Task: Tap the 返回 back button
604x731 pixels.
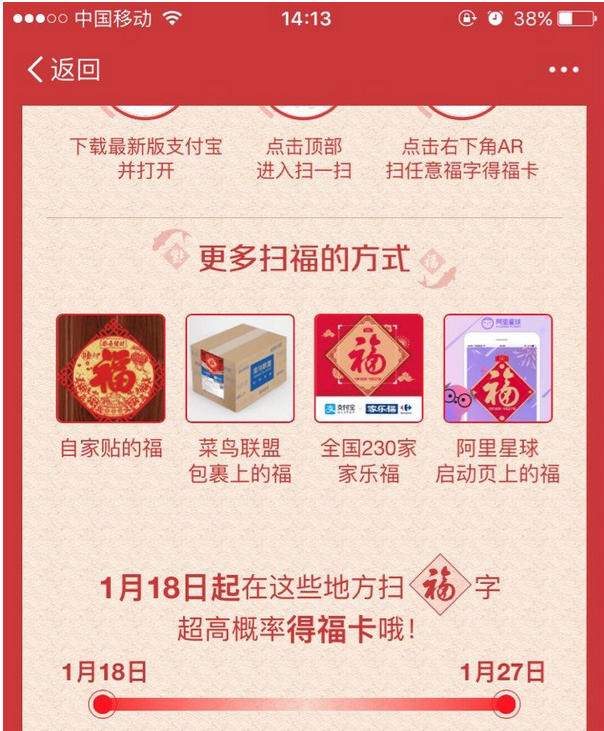Action: coord(62,69)
